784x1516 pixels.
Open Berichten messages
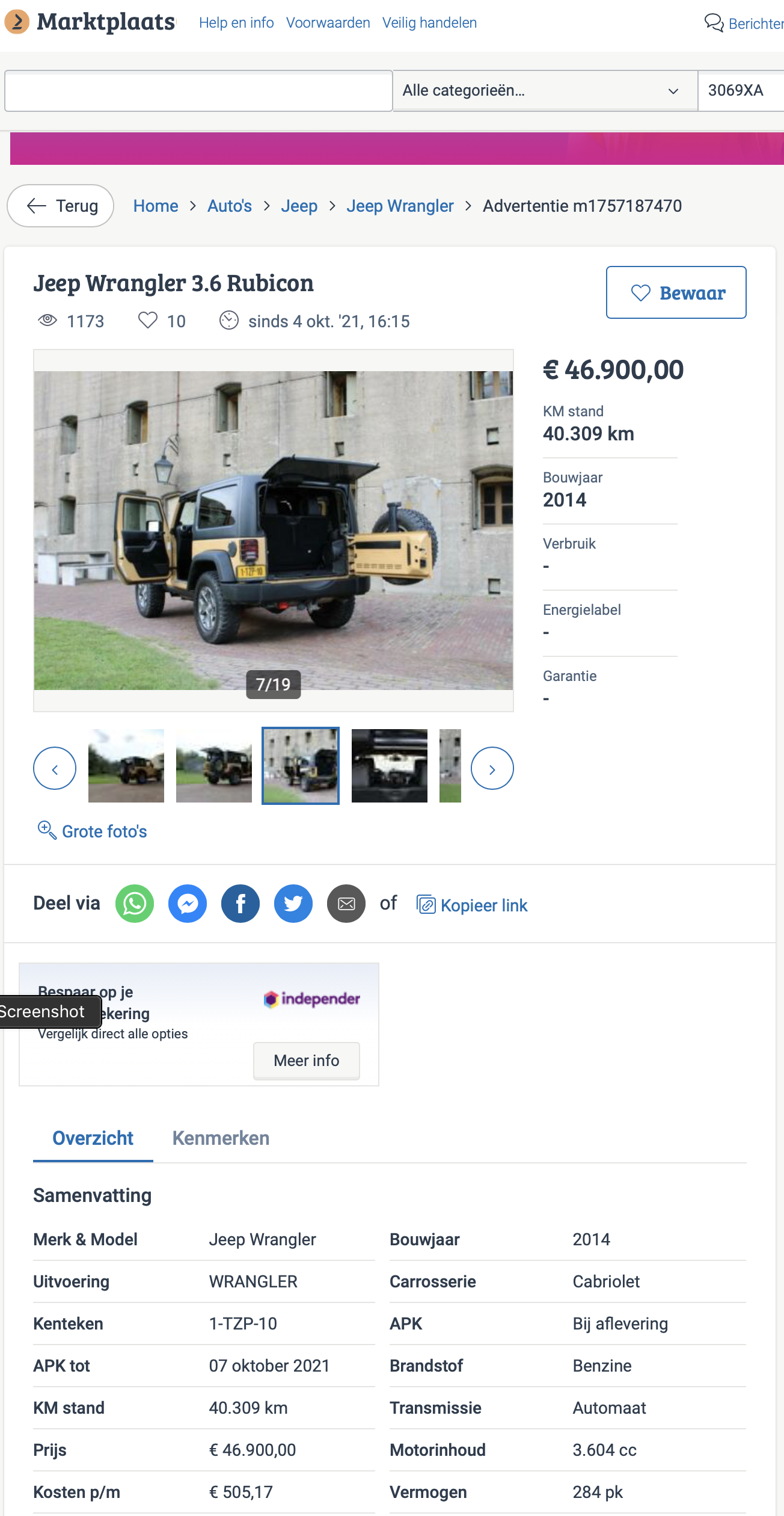click(x=744, y=23)
